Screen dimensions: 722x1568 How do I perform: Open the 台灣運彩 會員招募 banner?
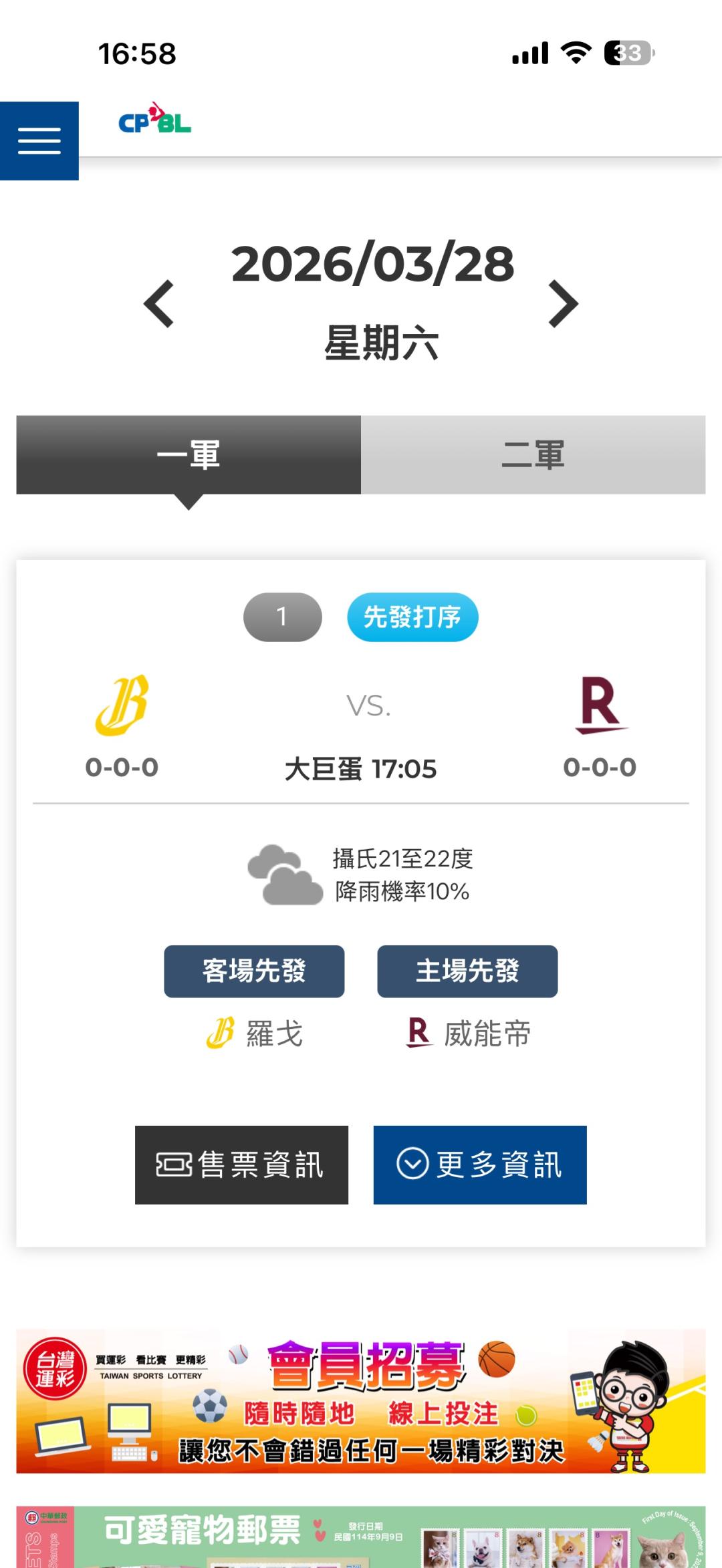point(361,1402)
